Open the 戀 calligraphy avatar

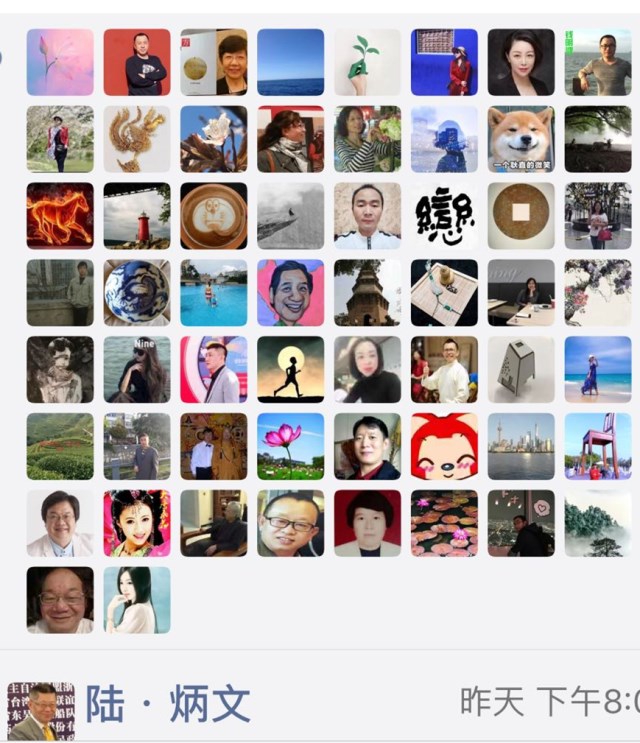[444, 216]
